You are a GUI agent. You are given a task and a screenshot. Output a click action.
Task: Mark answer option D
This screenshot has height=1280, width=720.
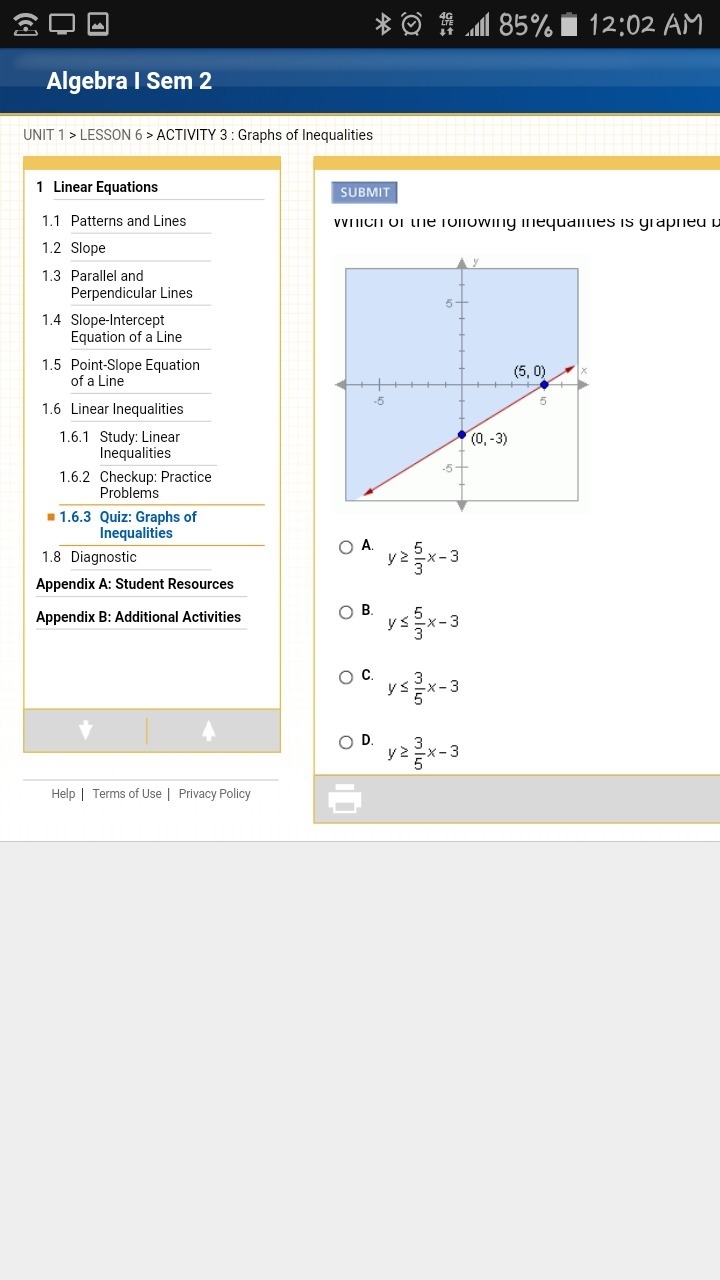346,742
